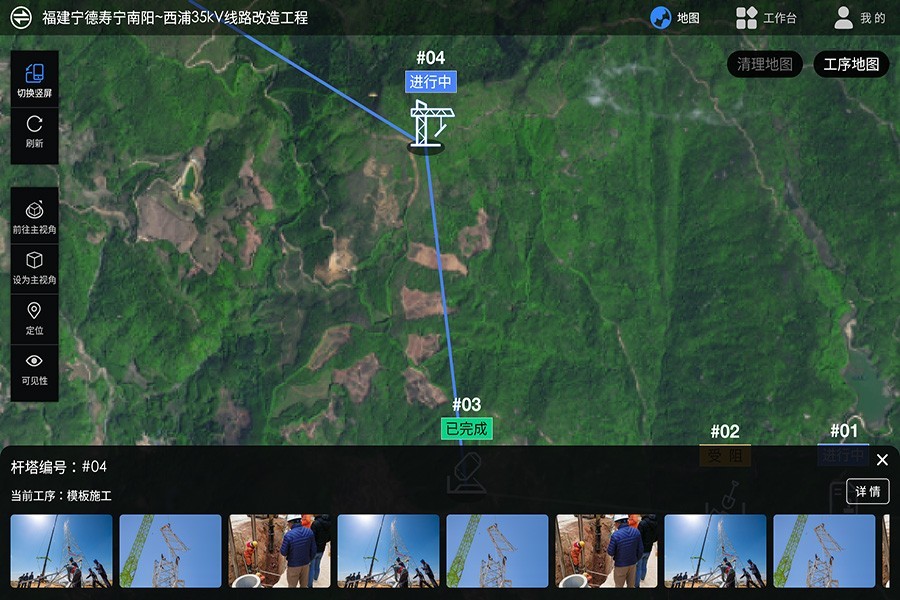Open the 工作台 tab
Screen dimensions: 900x600
(x=767, y=18)
